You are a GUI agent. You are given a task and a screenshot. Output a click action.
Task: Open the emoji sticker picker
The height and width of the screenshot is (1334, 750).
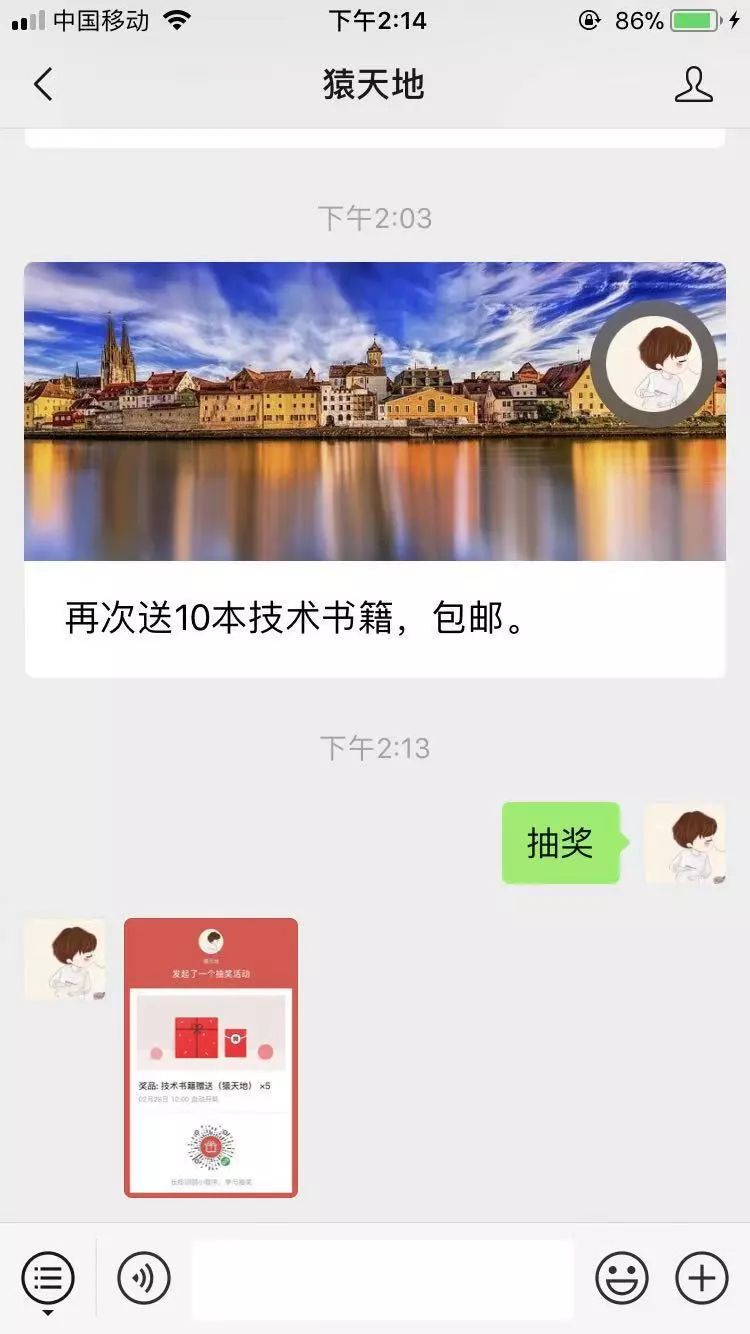[621, 1278]
